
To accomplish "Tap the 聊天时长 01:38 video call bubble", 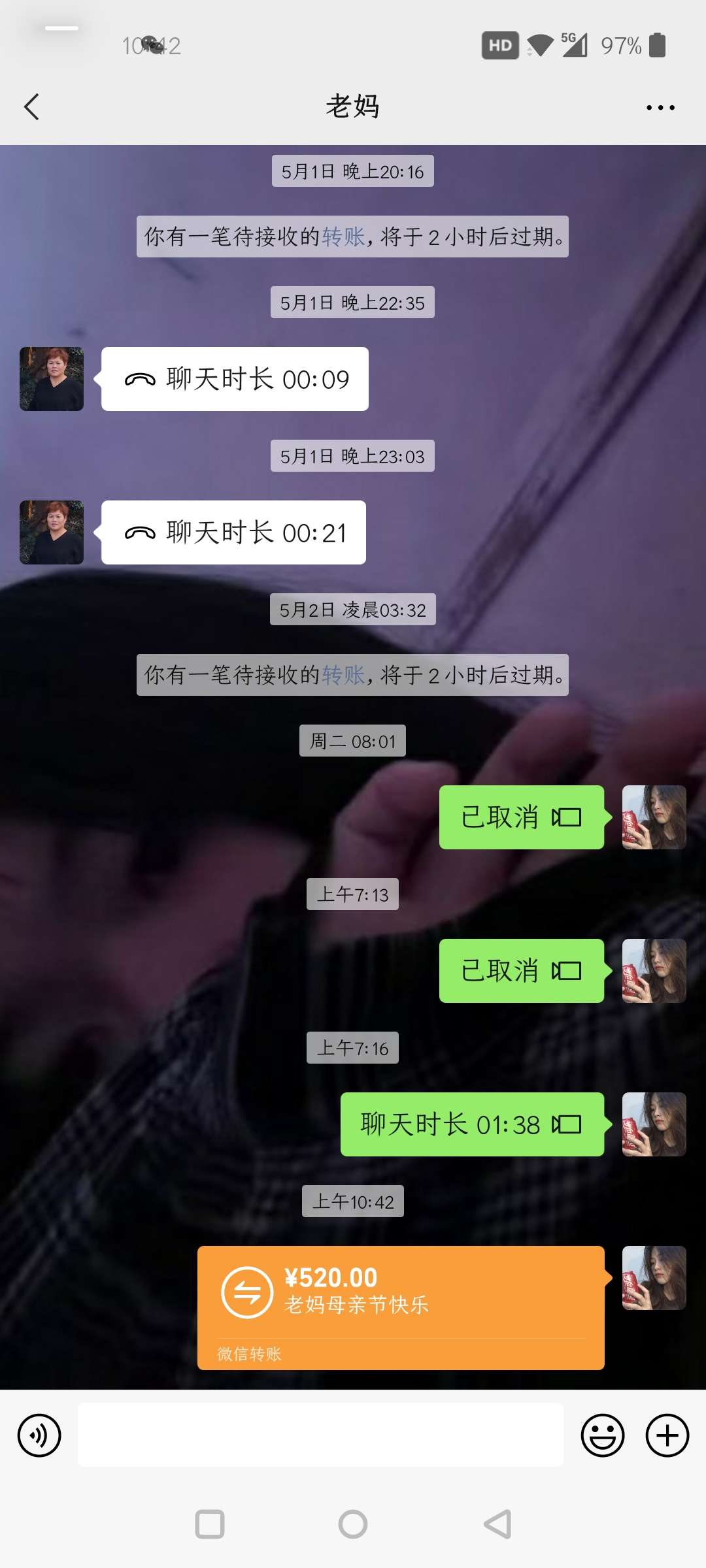I will pos(472,1124).
